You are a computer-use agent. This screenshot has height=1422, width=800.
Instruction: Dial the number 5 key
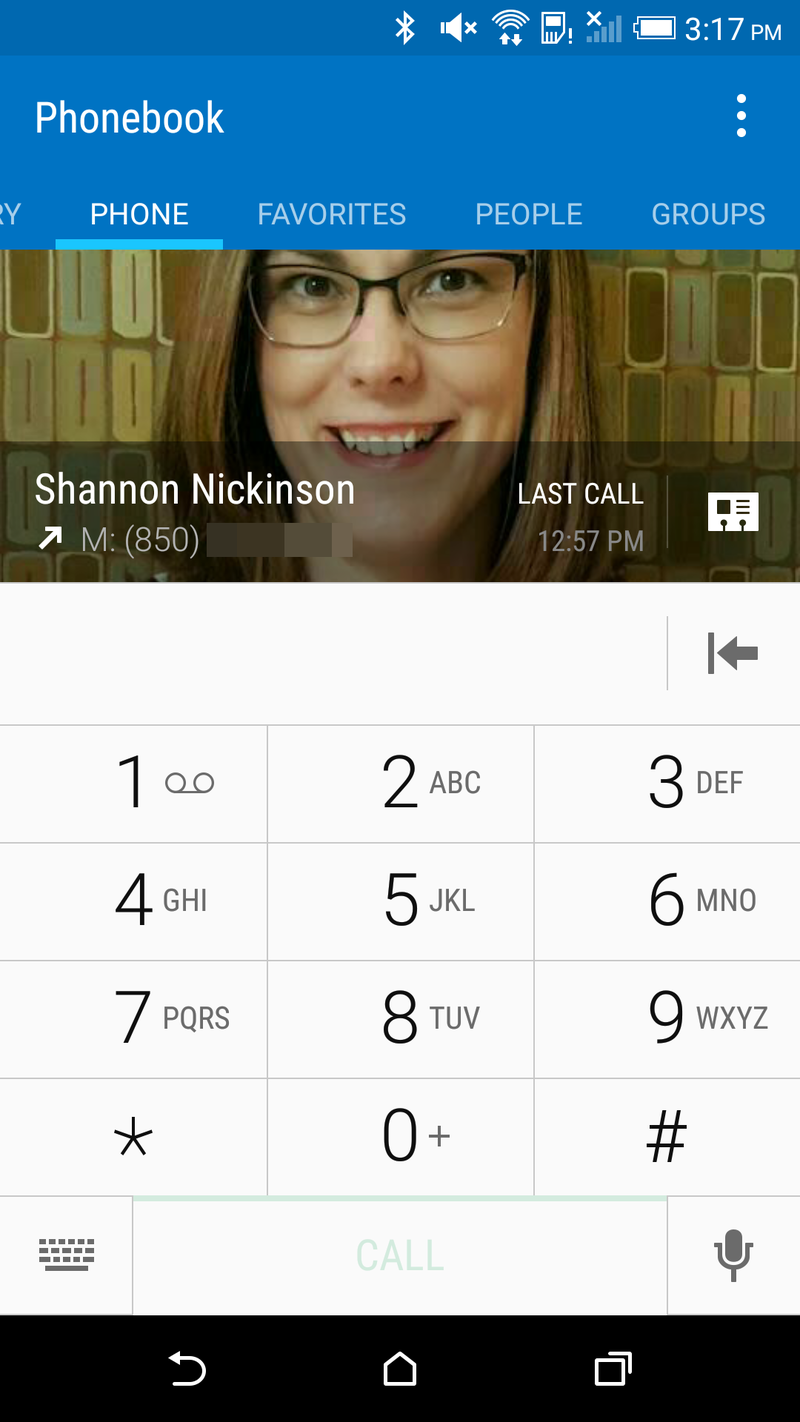tap(400, 901)
